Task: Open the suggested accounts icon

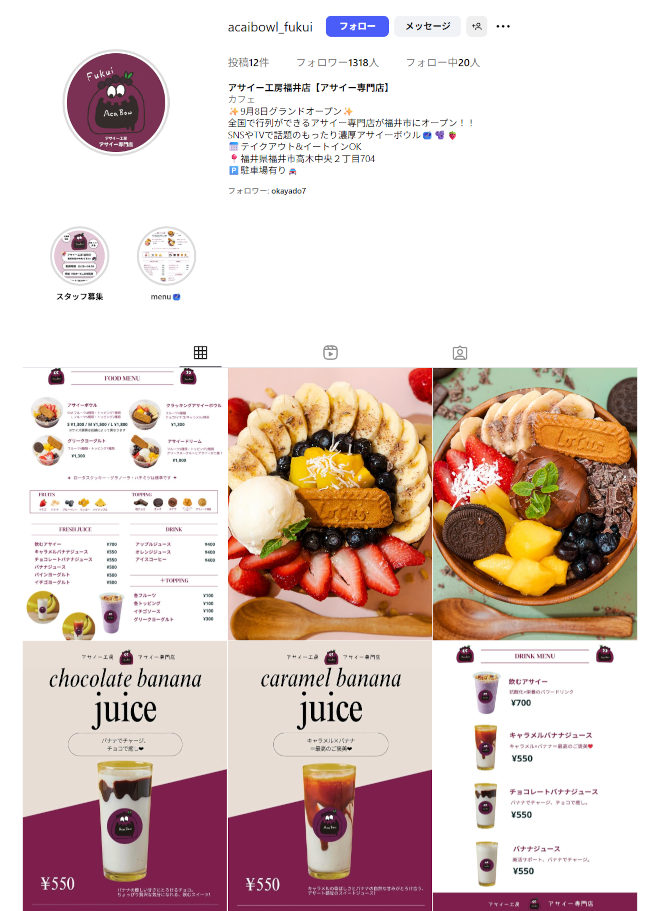Action: click(x=477, y=26)
